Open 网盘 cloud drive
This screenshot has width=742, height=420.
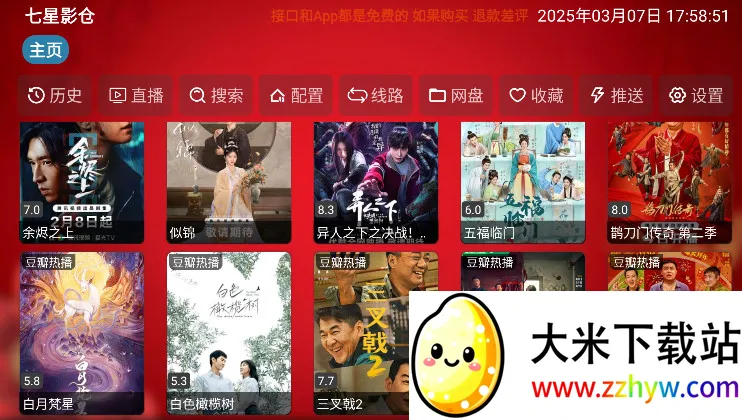click(x=456, y=96)
